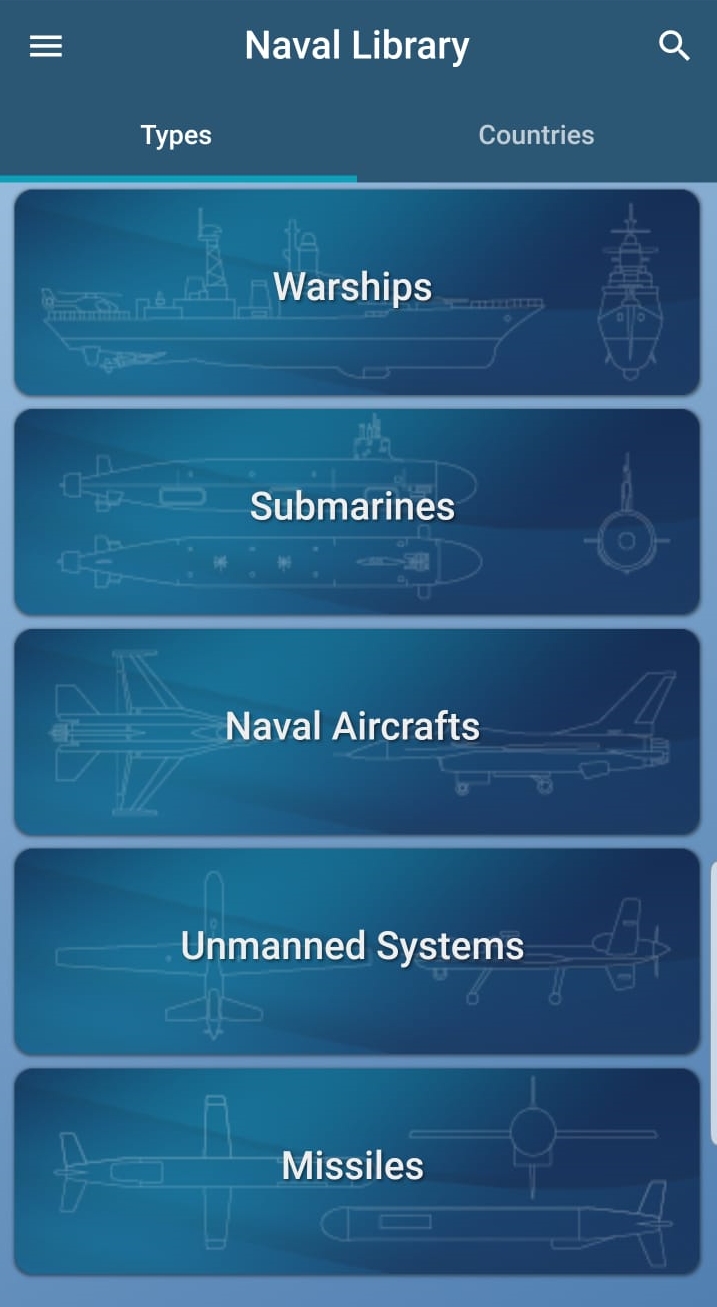717x1307 pixels.
Task: Tap the search magnifier icon
Action: click(674, 46)
